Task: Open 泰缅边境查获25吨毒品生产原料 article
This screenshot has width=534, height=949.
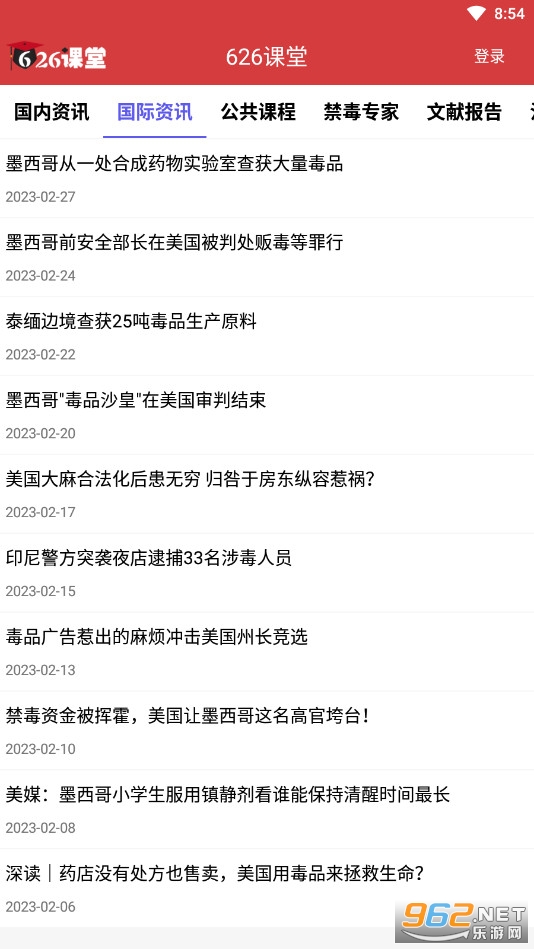Action: tap(267, 336)
